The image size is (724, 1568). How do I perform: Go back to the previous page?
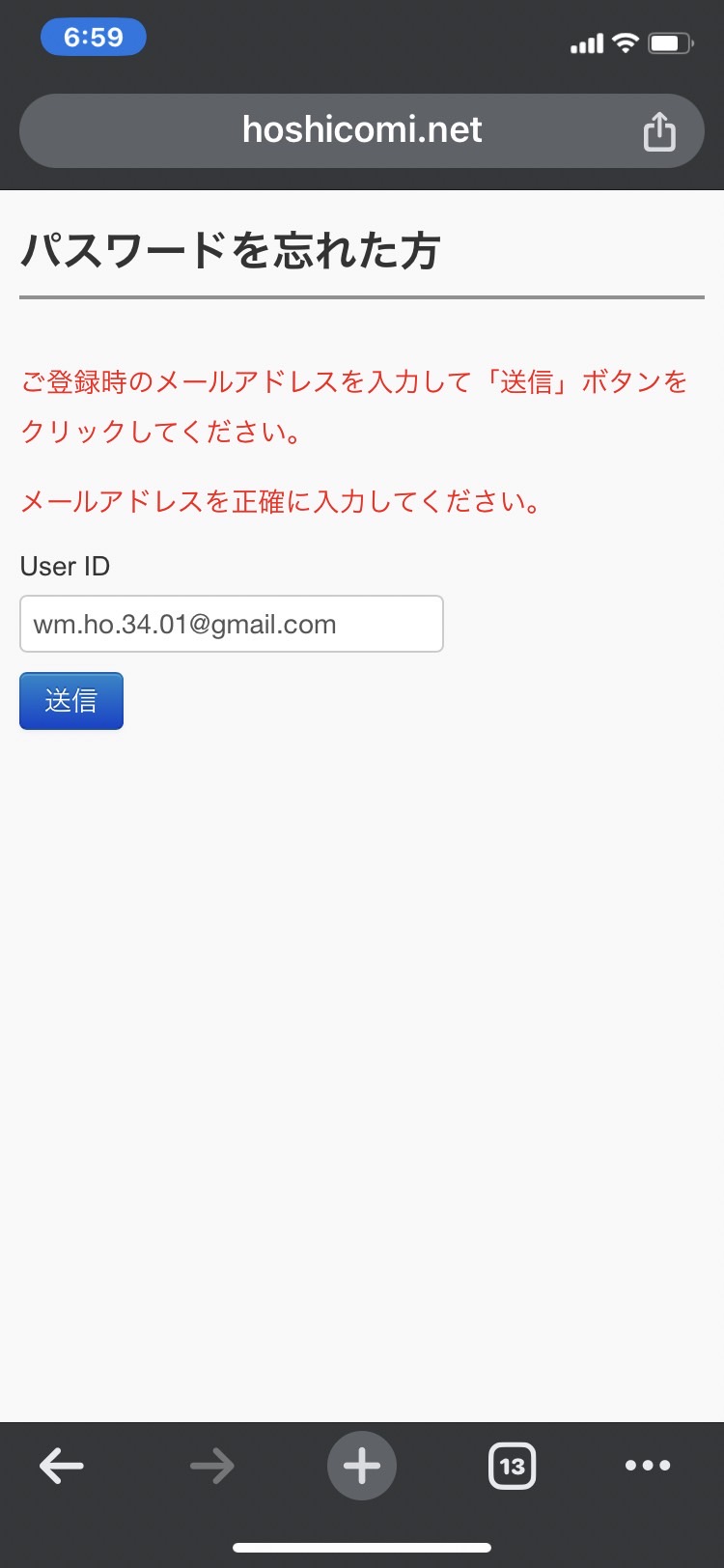62,1466
